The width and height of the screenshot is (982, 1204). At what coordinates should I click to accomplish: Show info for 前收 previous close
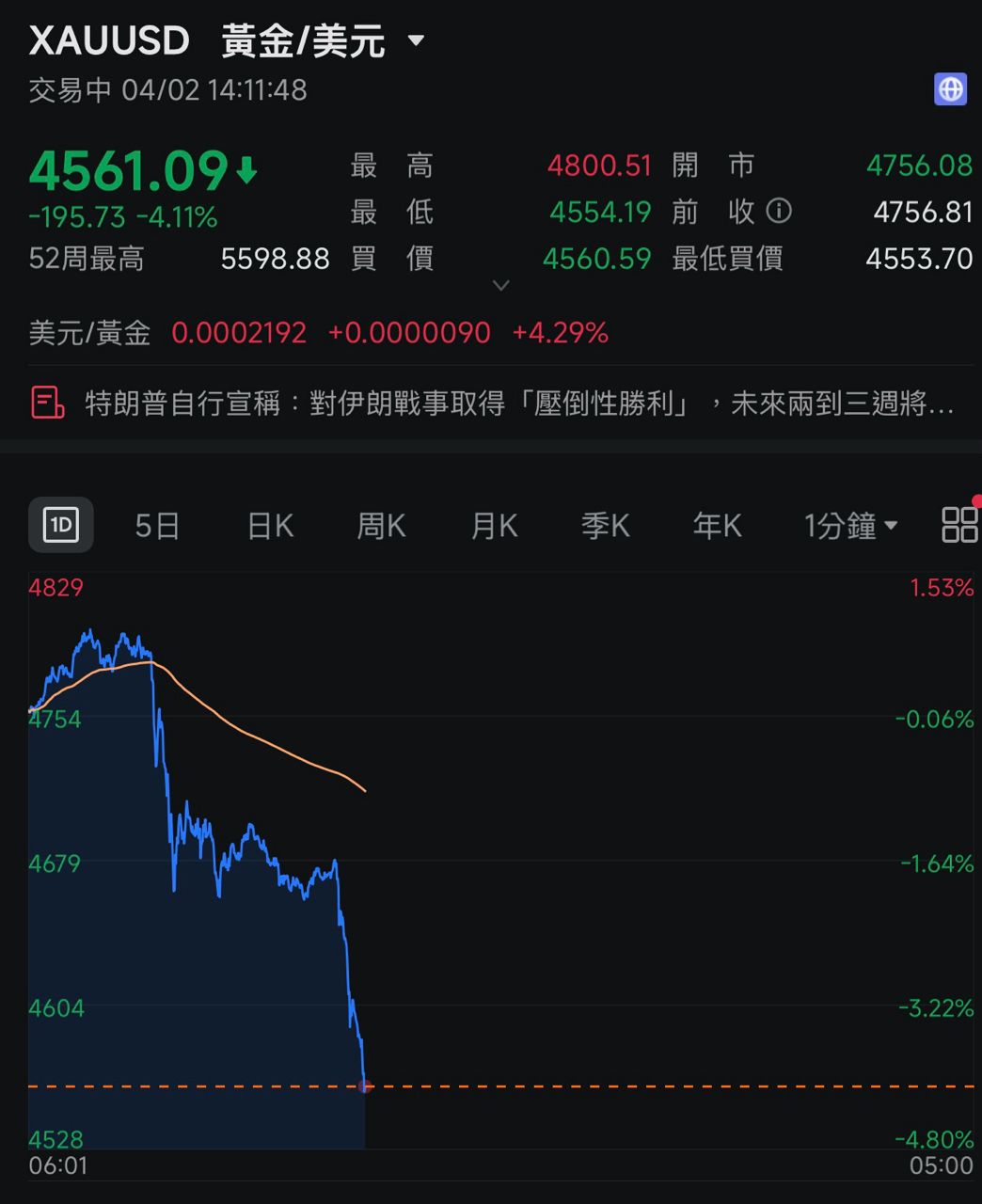click(x=779, y=211)
